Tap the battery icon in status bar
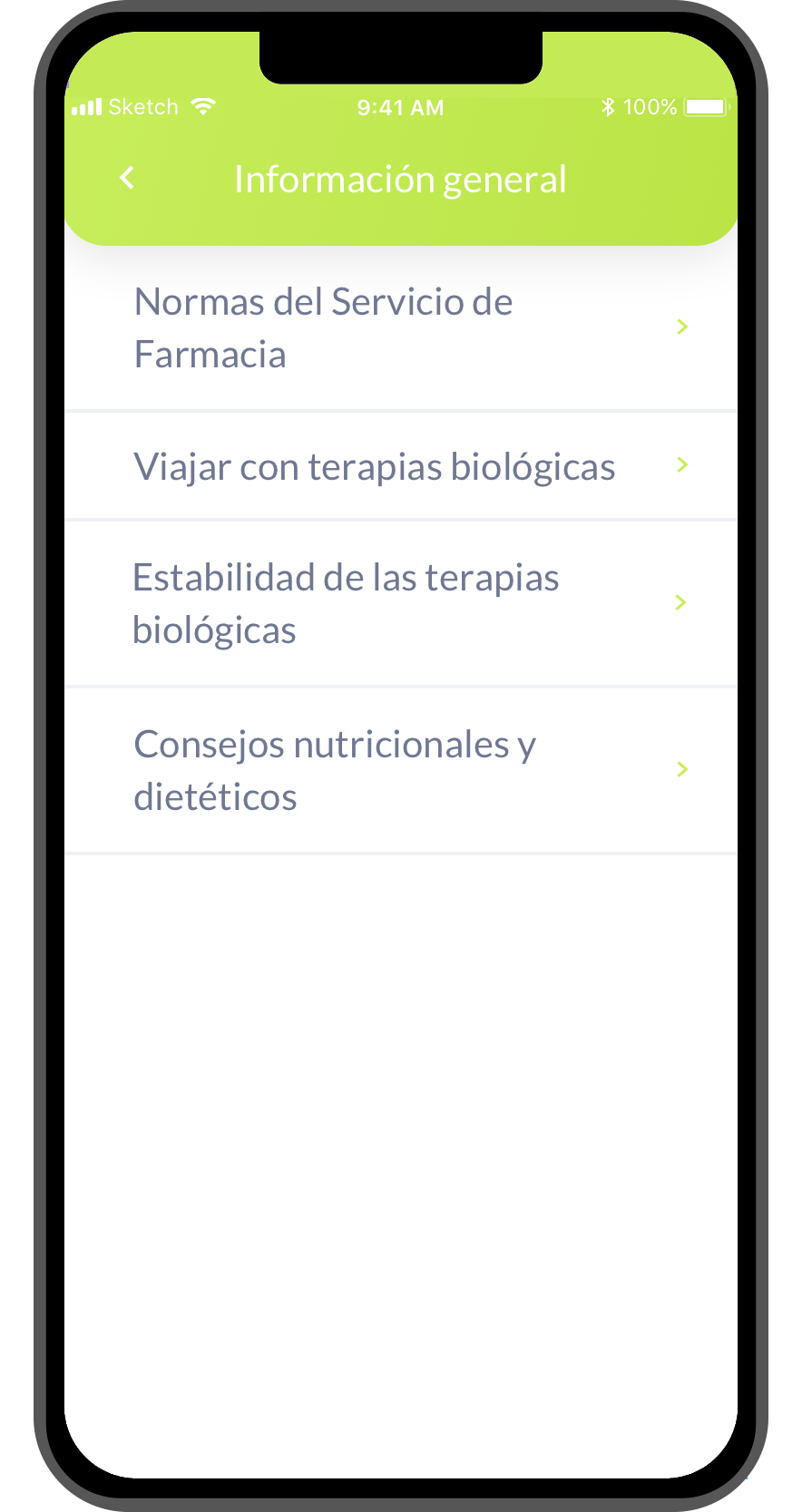Image resolution: width=802 pixels, height=1512 pixels. click(703, 106)
